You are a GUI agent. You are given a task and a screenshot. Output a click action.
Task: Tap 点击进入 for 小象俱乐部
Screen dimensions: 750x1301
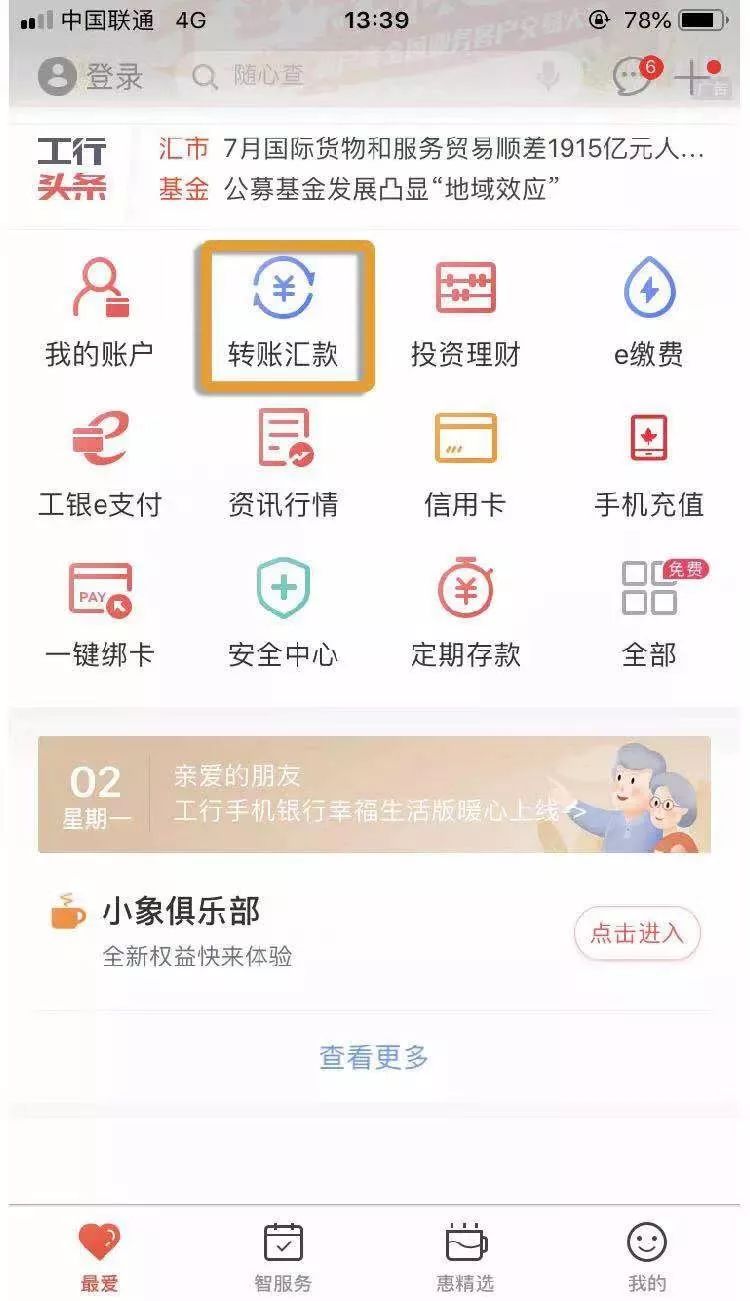(x=637, y=934)
